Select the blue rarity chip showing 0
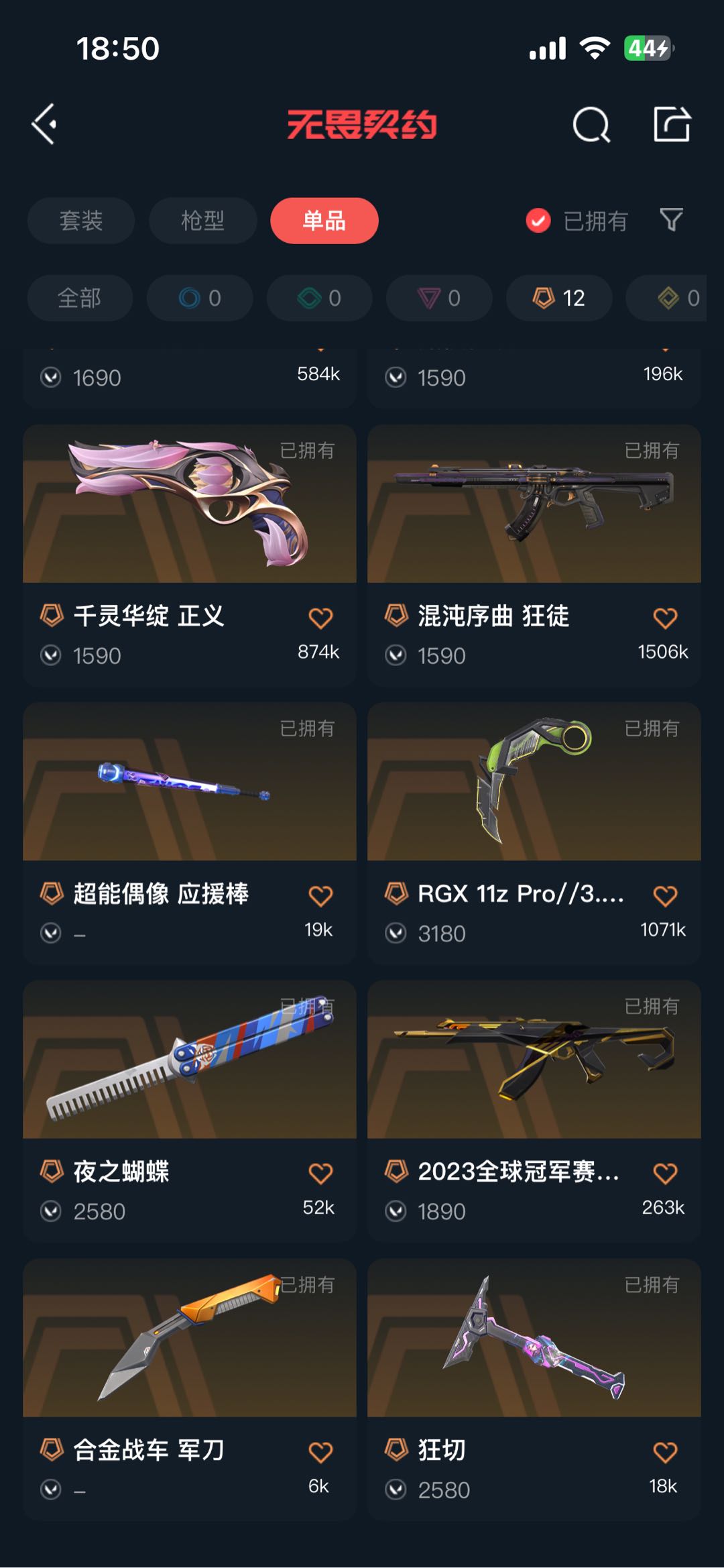 point(200,298)
